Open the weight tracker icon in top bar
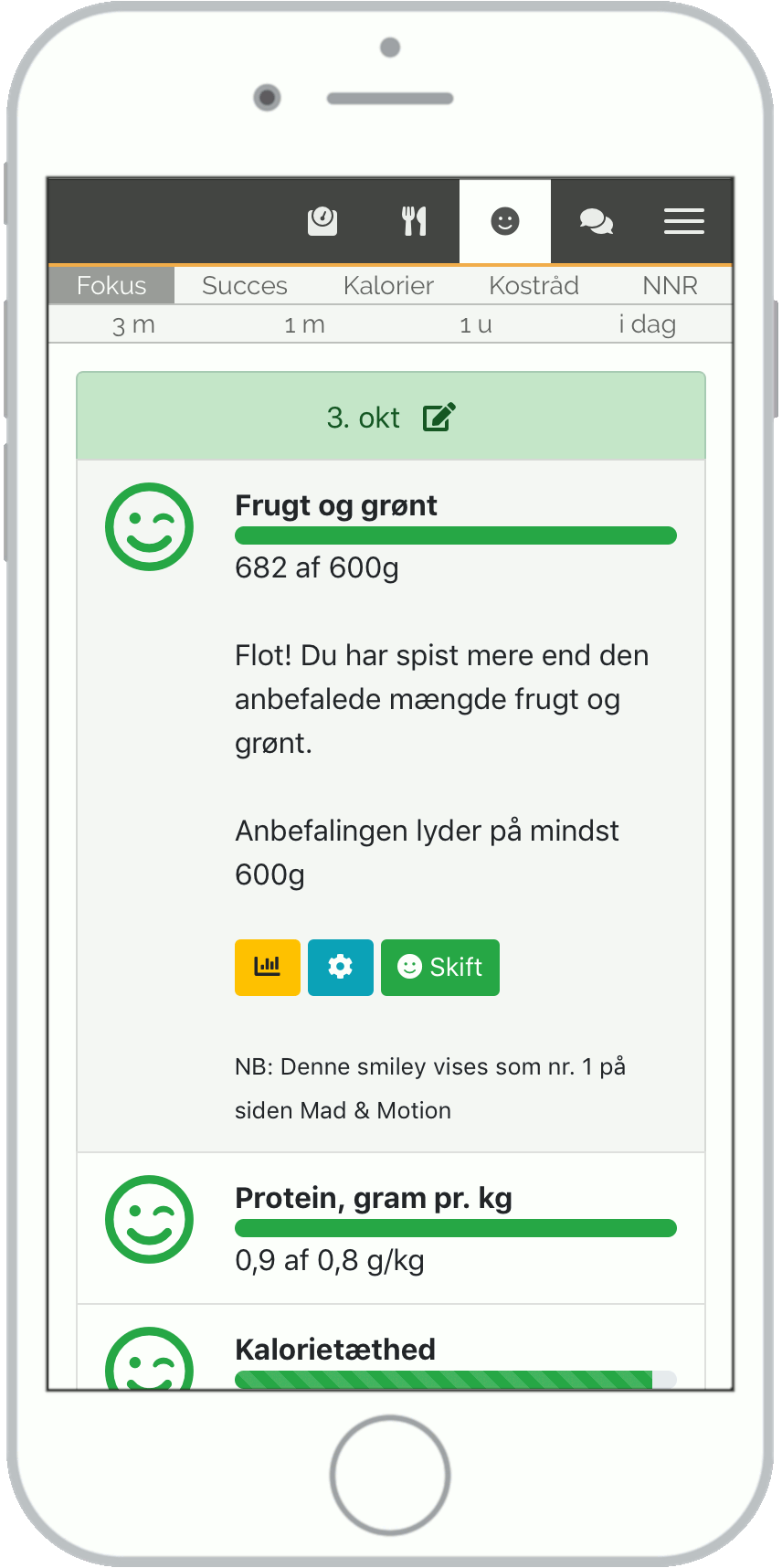 [x=324, y=221]
